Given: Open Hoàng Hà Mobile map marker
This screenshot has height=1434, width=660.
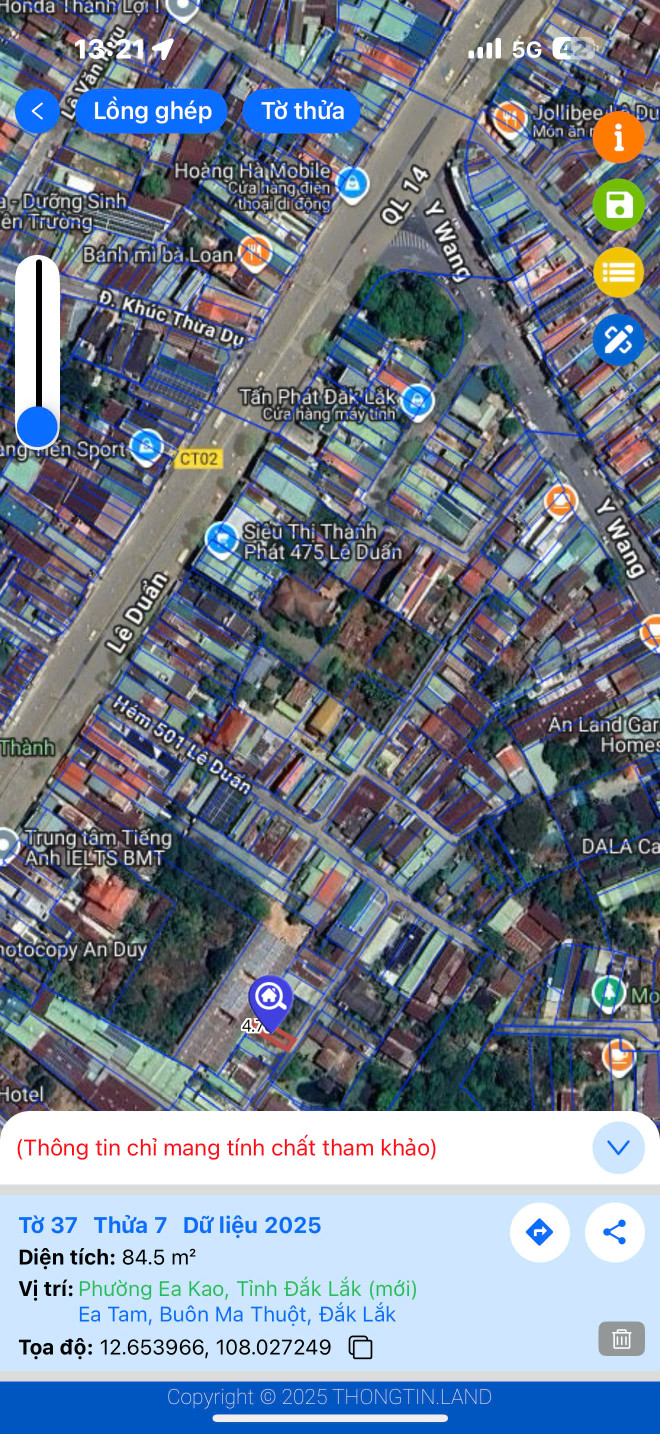Looking at the screenshot, I should 351,183.
